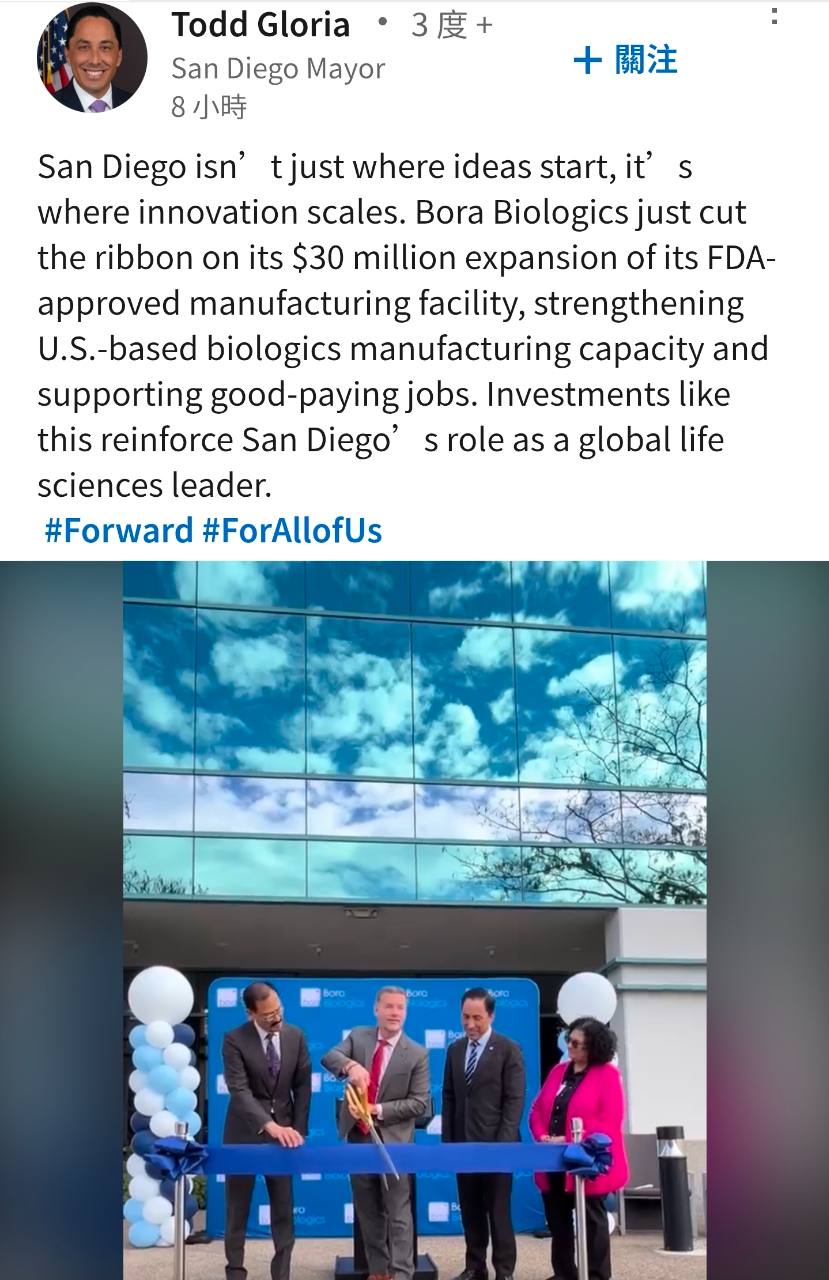Play the ribbon-cutting video
The width and height of the screenshot is (829, 1280).
(x=414, y=920)
